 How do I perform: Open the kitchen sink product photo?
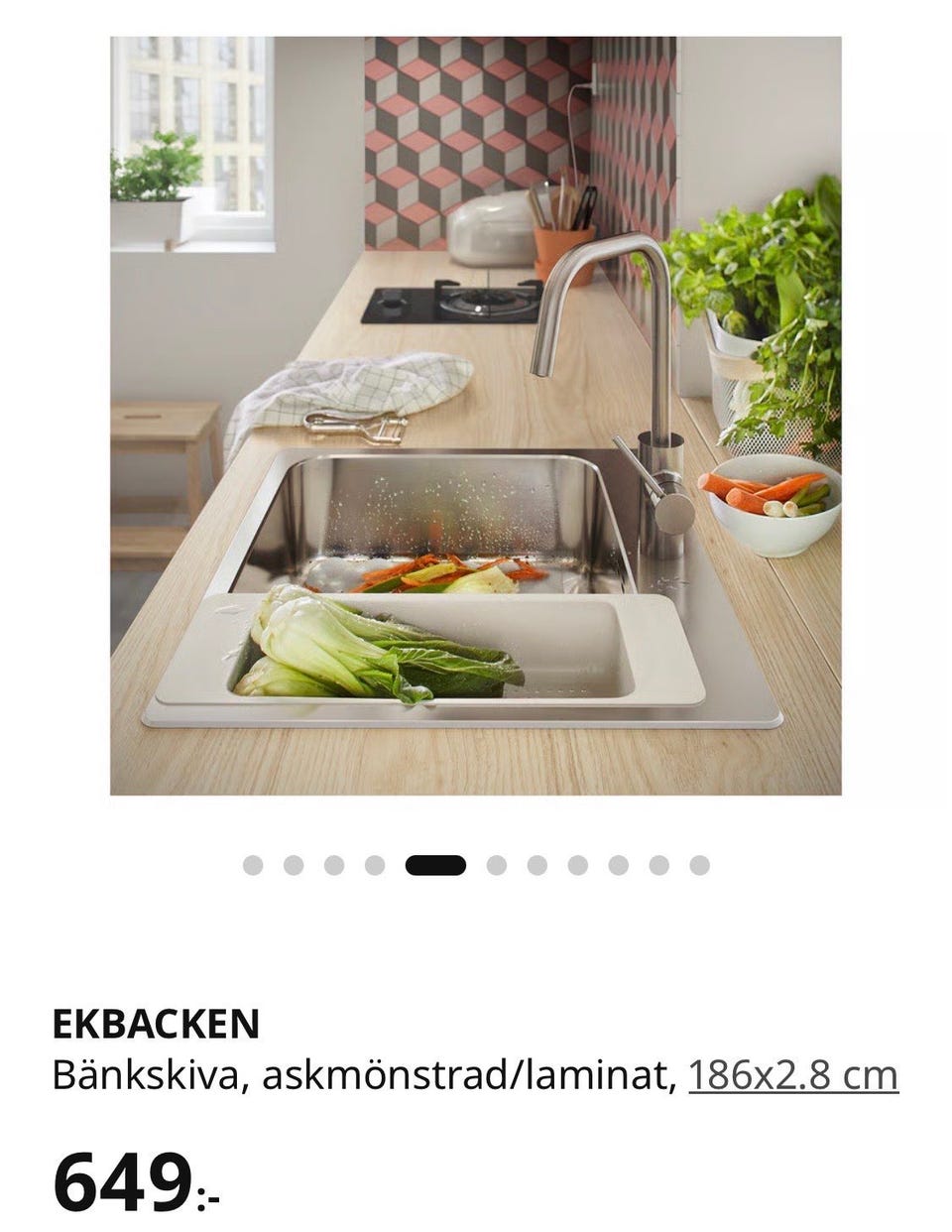click(476, 417)
